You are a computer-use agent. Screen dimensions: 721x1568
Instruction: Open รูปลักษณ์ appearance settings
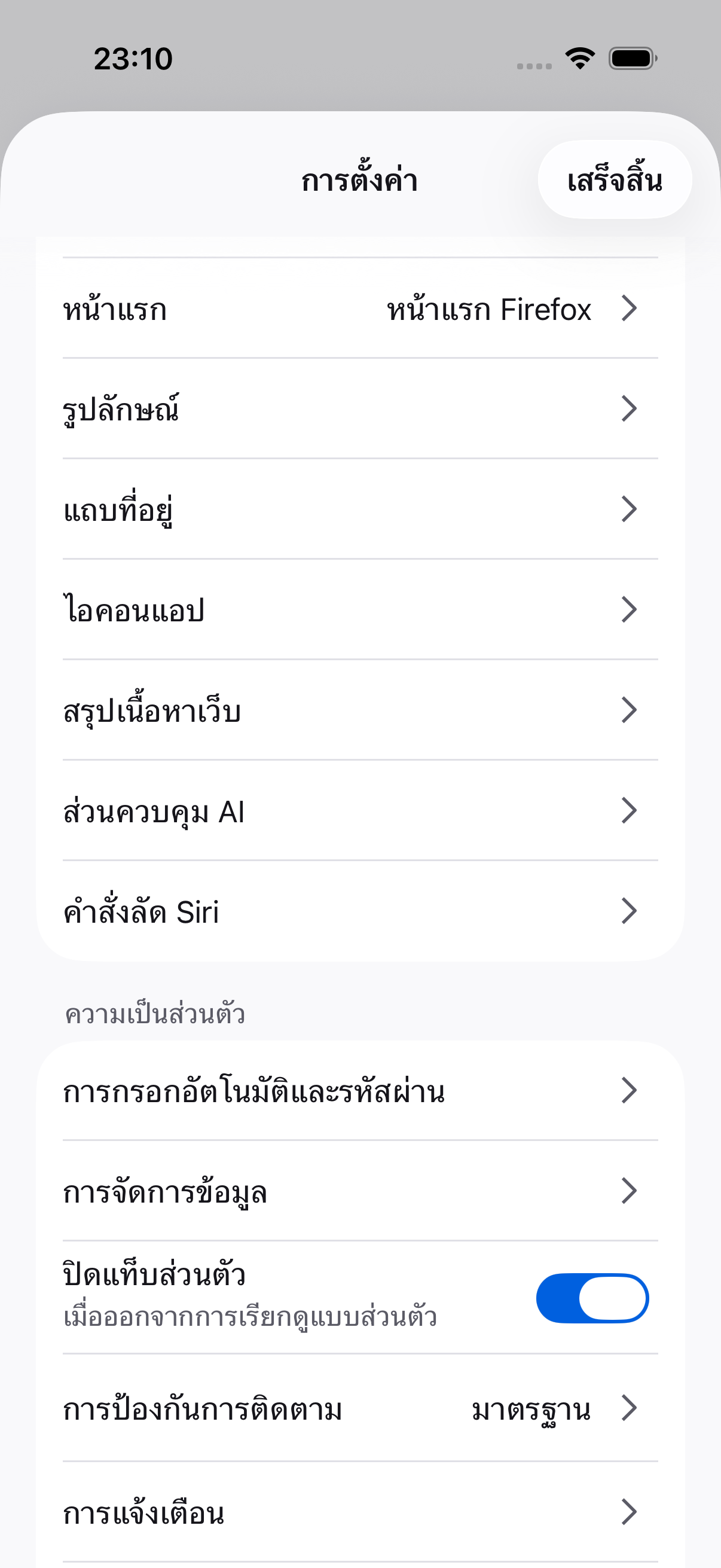(x=360, y=408)
